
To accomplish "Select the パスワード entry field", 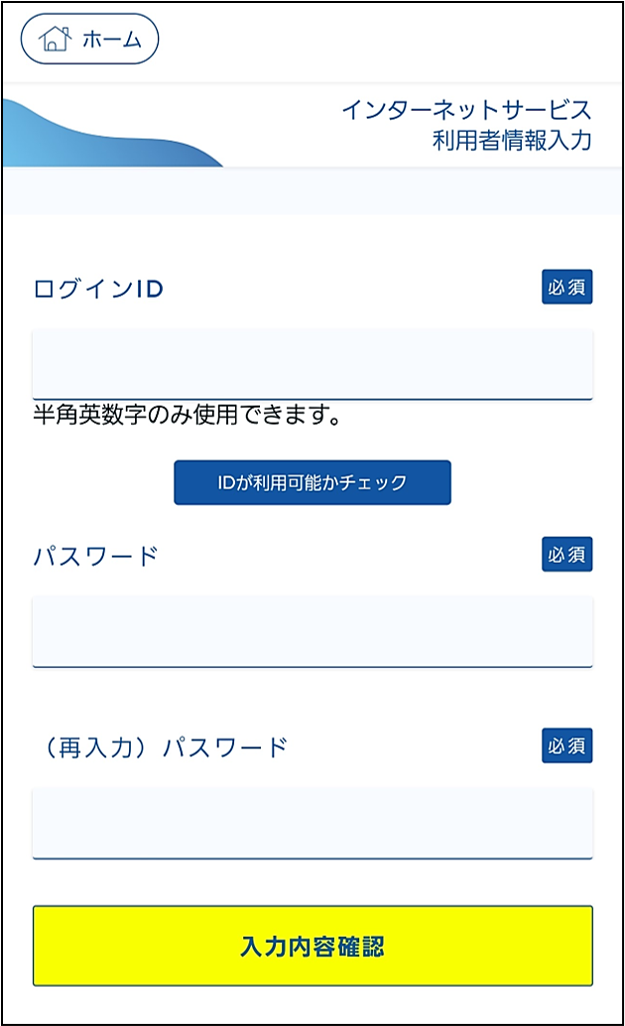I will (x=312, y=632).
